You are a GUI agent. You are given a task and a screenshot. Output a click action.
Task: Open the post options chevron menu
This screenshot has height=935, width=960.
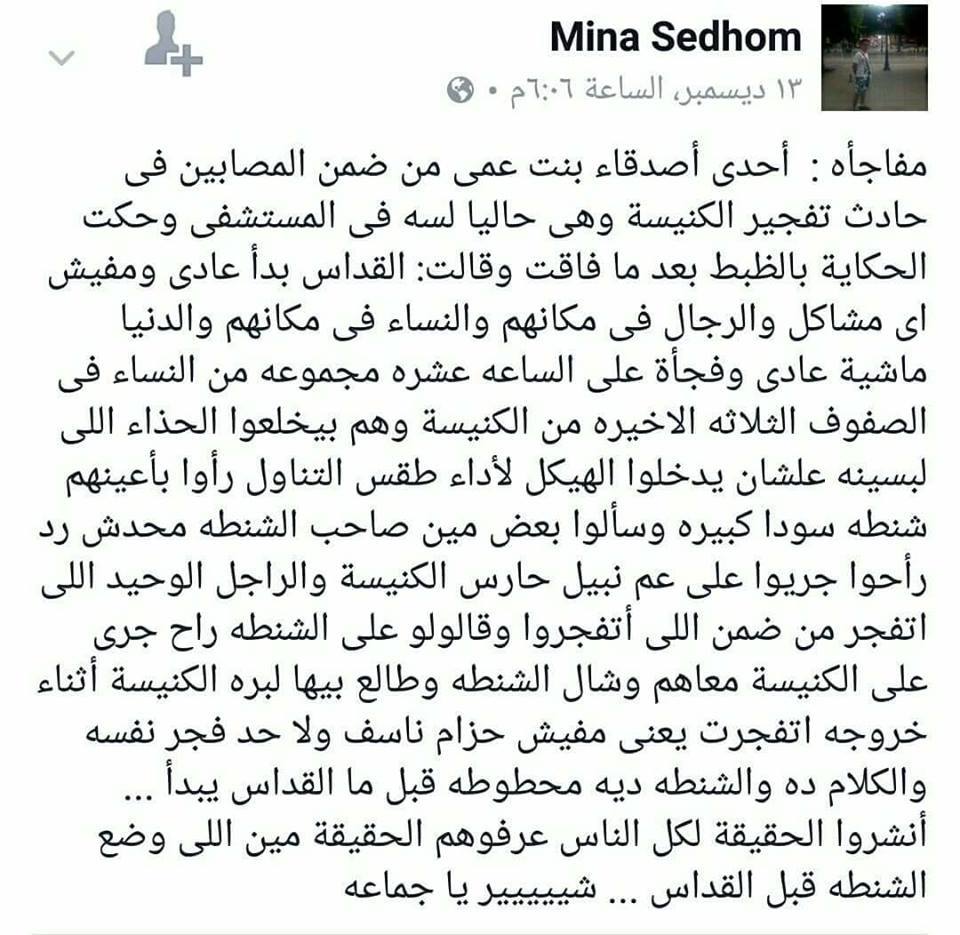click(x=62, y=58)
